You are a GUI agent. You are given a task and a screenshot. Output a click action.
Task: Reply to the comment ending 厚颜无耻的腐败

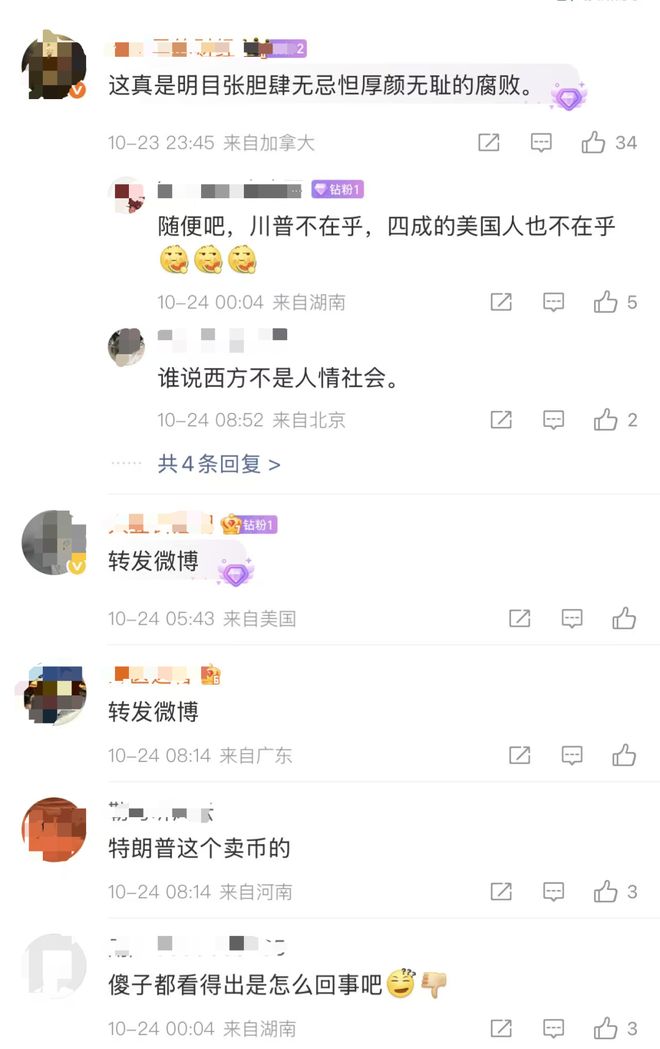541,143
